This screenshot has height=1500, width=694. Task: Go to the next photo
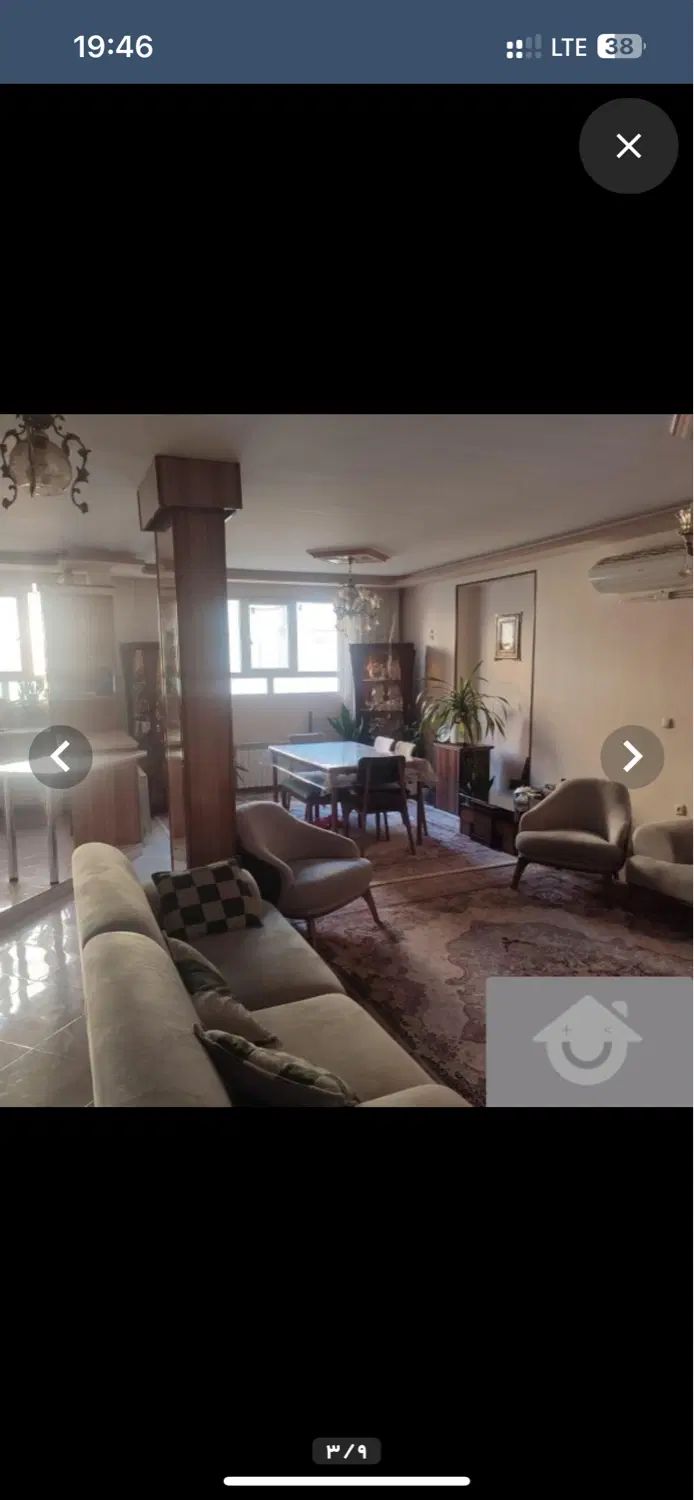pyautogui.click(x=632, y=757)
